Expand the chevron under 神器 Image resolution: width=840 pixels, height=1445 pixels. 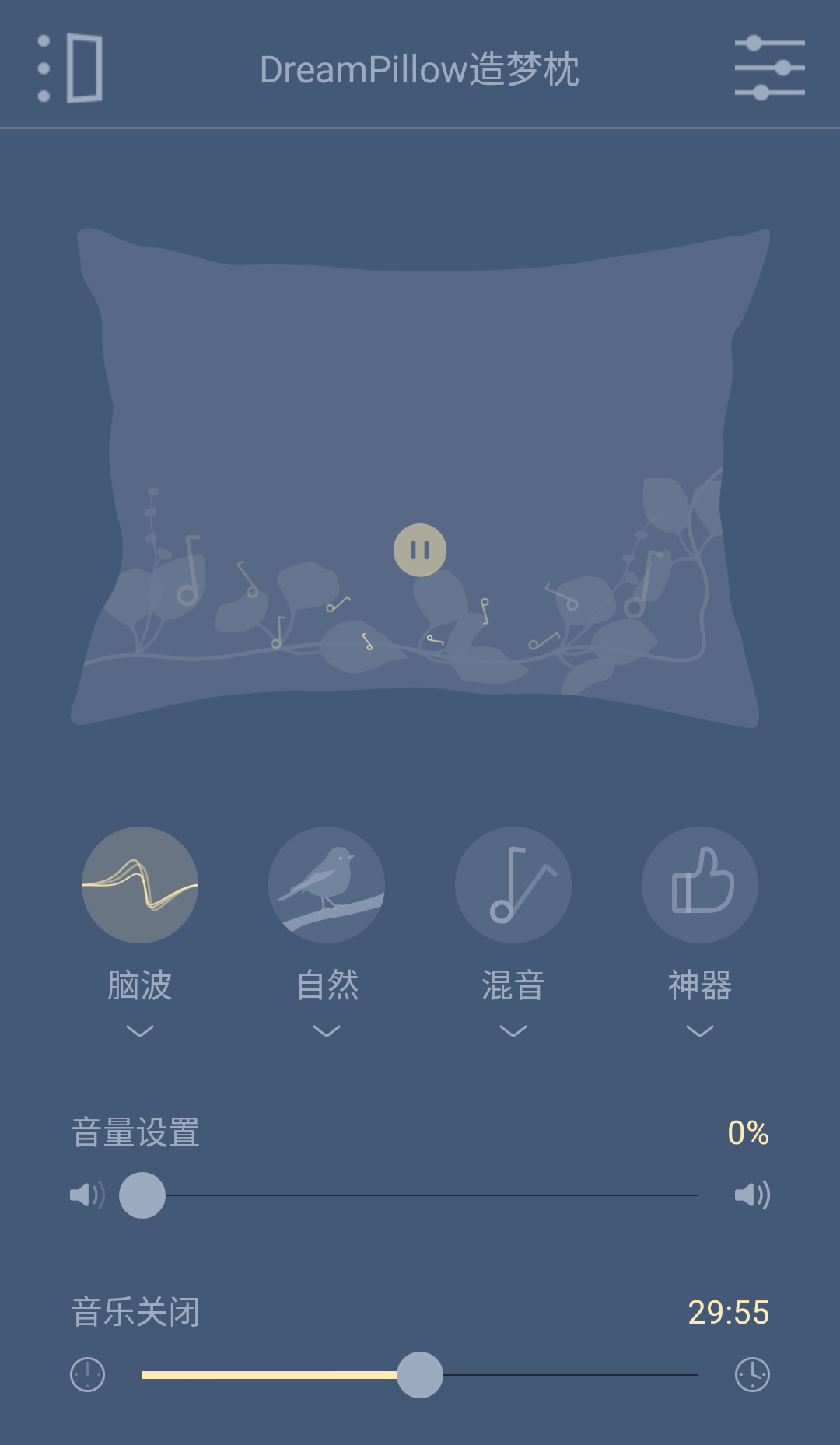tap(700, 1031)
